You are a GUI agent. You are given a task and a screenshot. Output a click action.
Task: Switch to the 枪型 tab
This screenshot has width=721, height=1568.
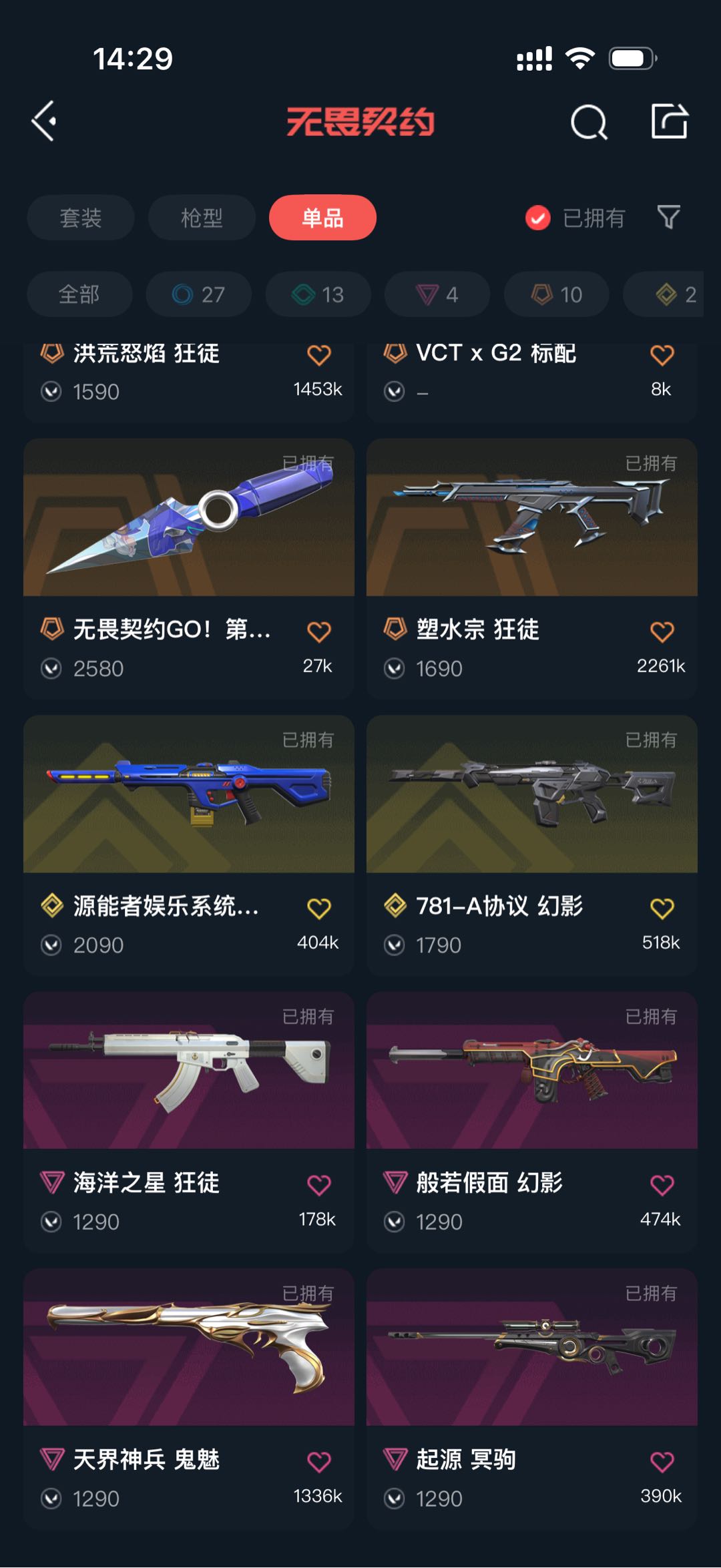[202, 218]
